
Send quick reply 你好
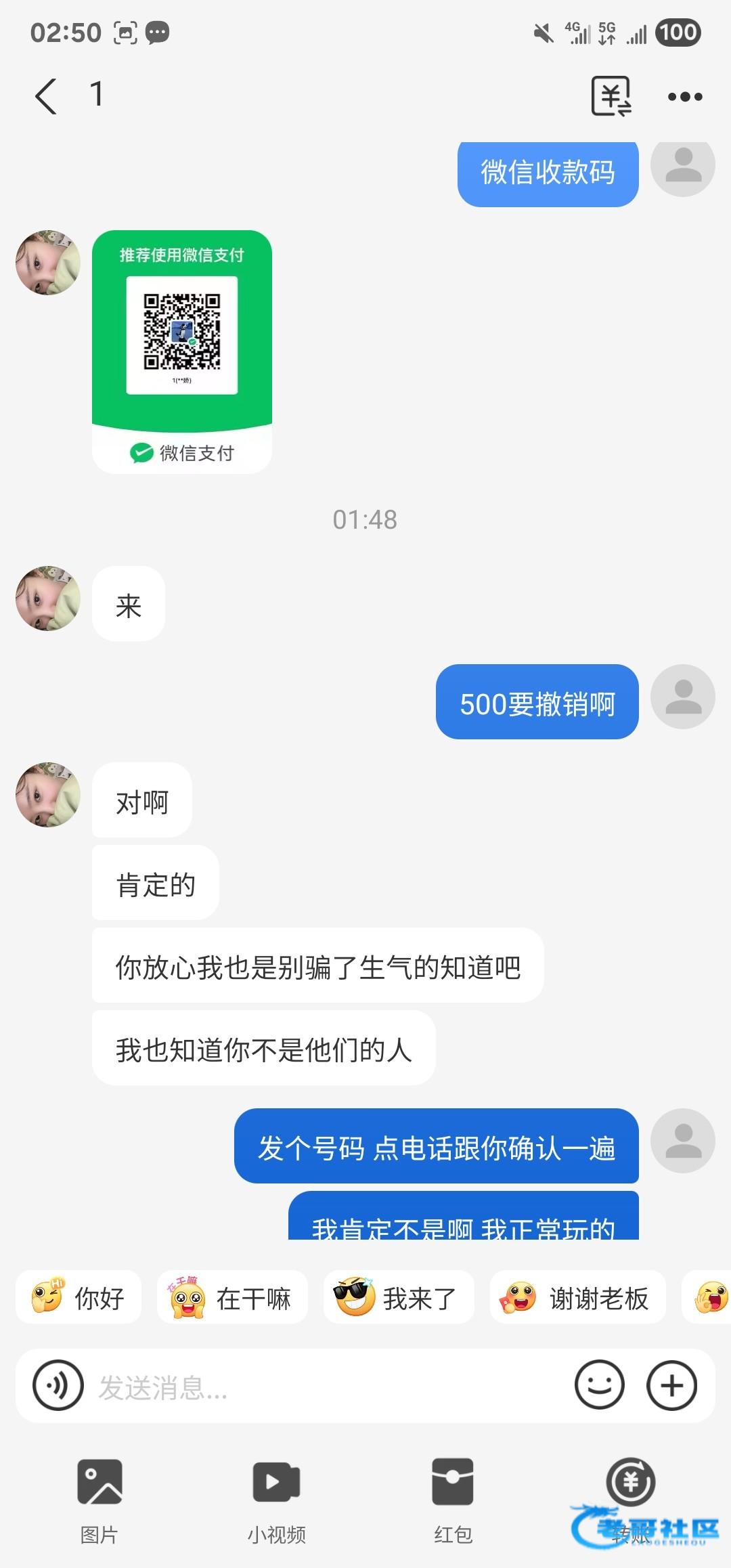click(x=79, y=1298)
